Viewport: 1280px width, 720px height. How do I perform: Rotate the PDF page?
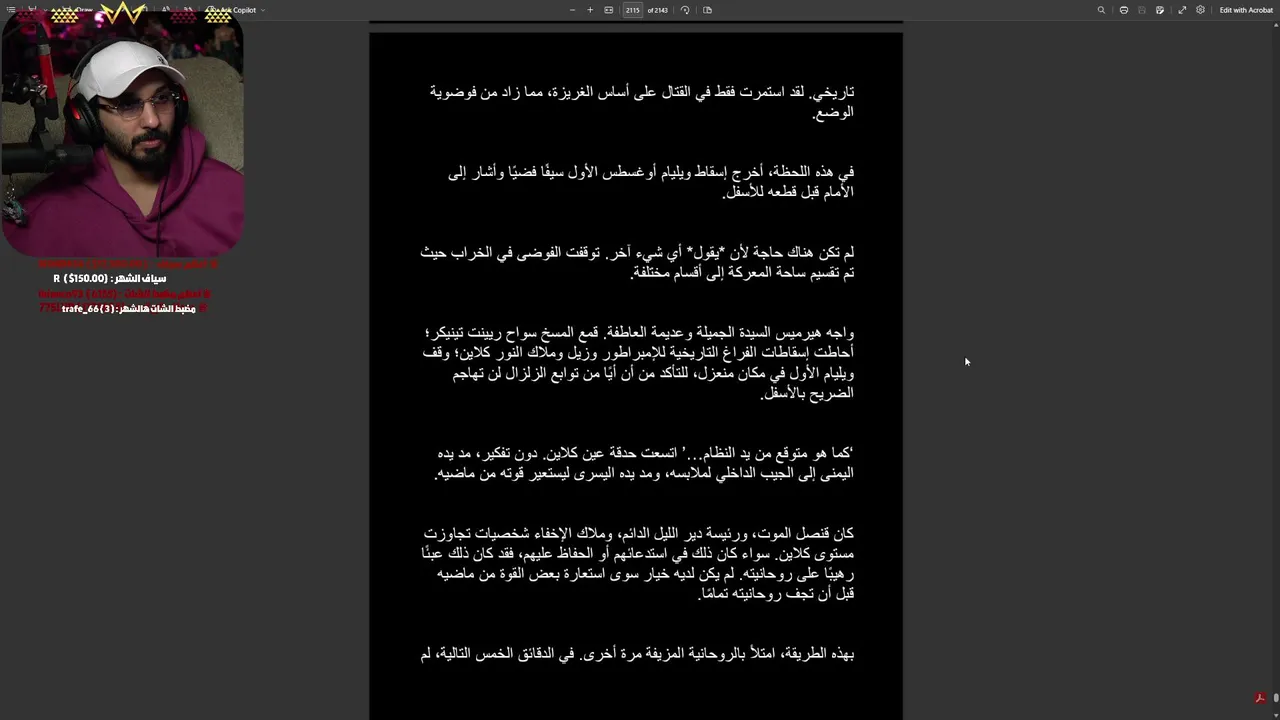685,10
